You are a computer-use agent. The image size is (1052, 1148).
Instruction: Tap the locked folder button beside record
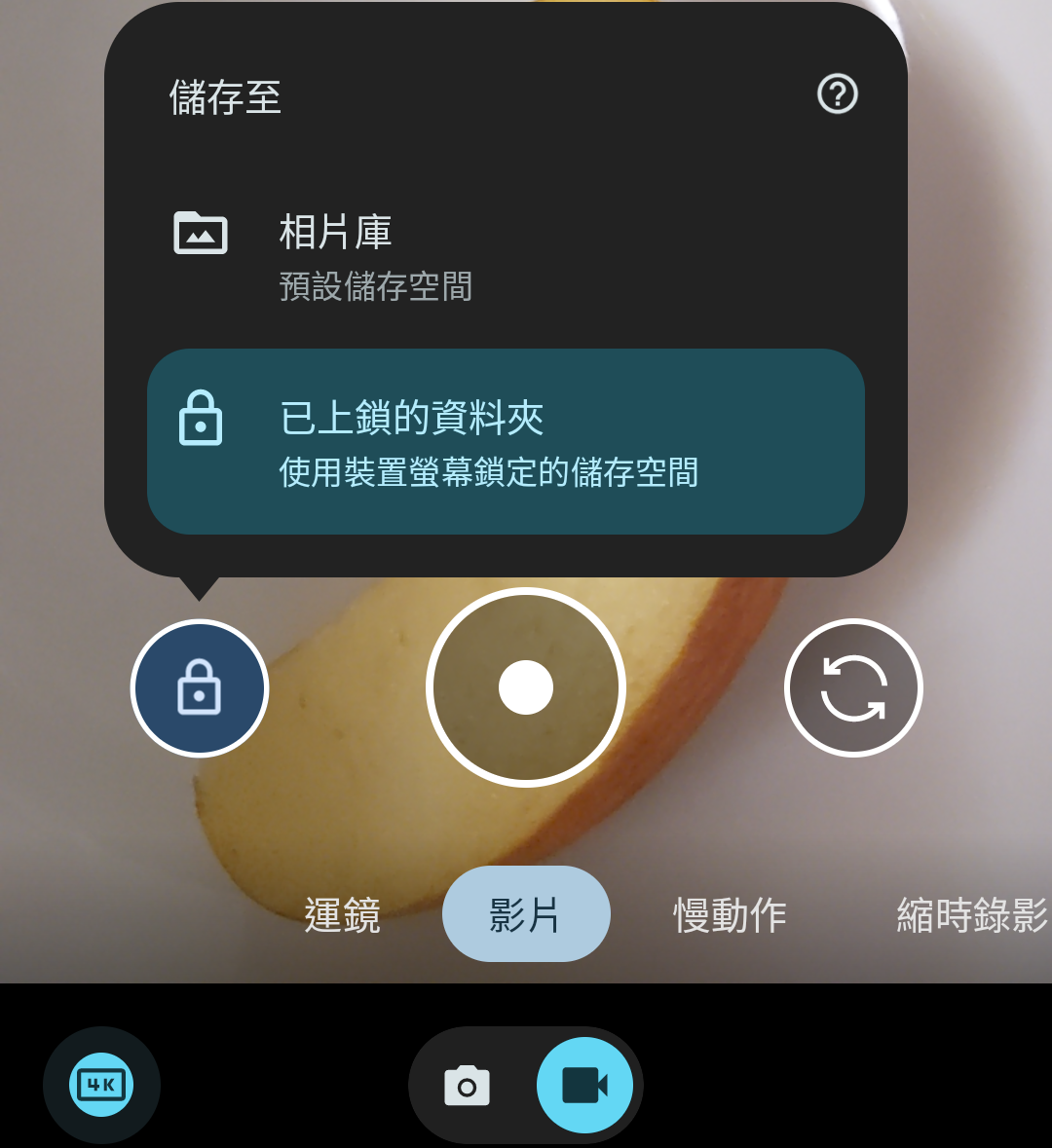pos(200,688)
